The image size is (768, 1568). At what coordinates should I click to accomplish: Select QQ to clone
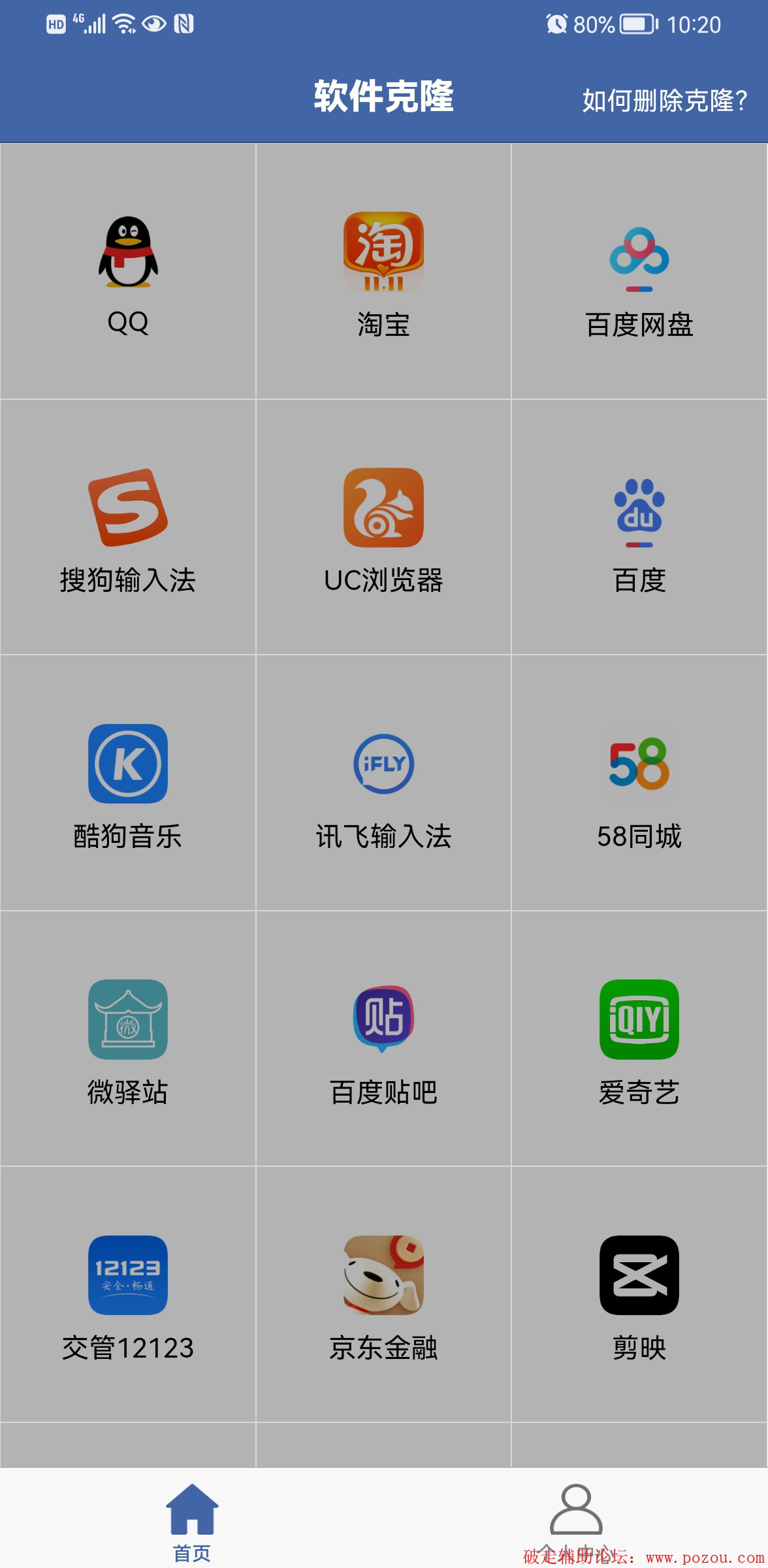click(128, 272)
